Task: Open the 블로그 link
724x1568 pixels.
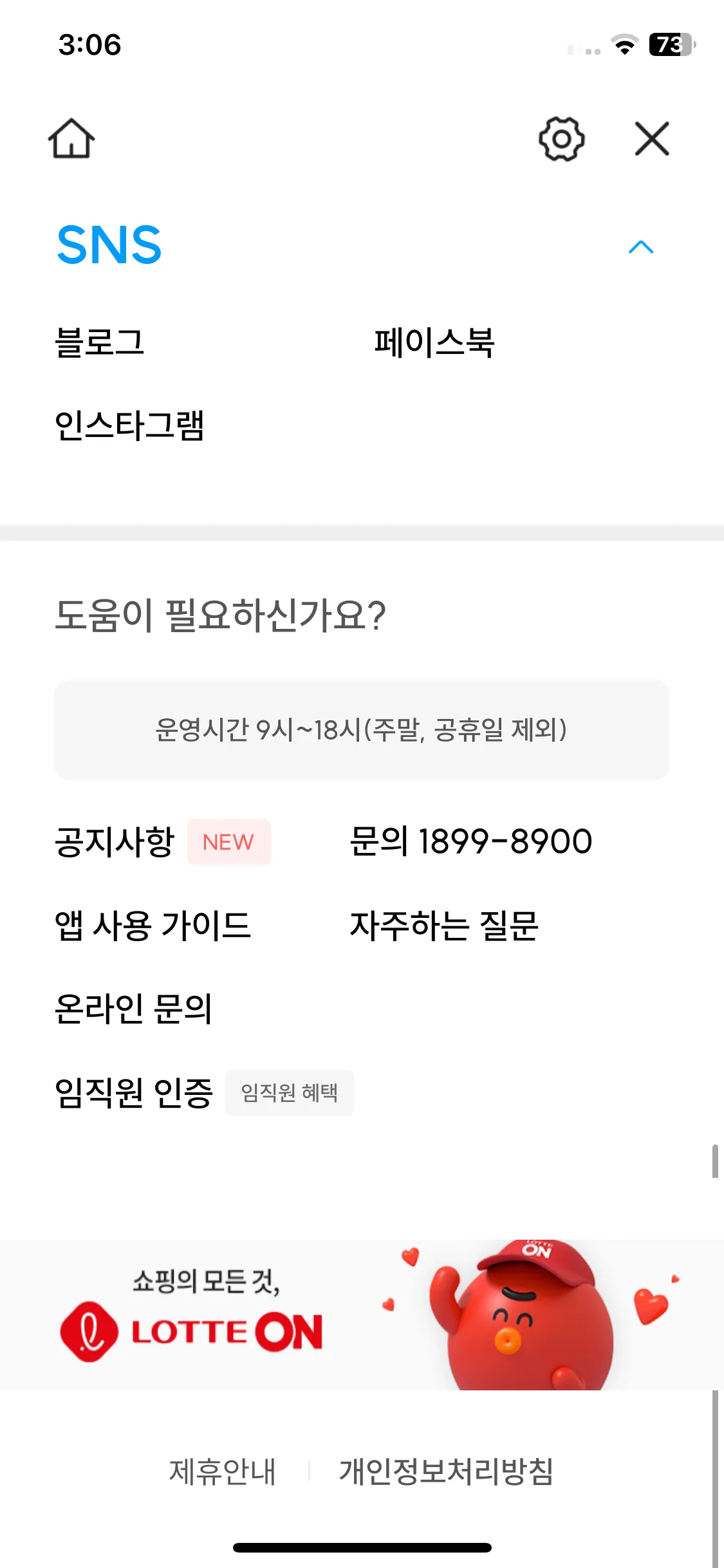Action: pos(100,342)
